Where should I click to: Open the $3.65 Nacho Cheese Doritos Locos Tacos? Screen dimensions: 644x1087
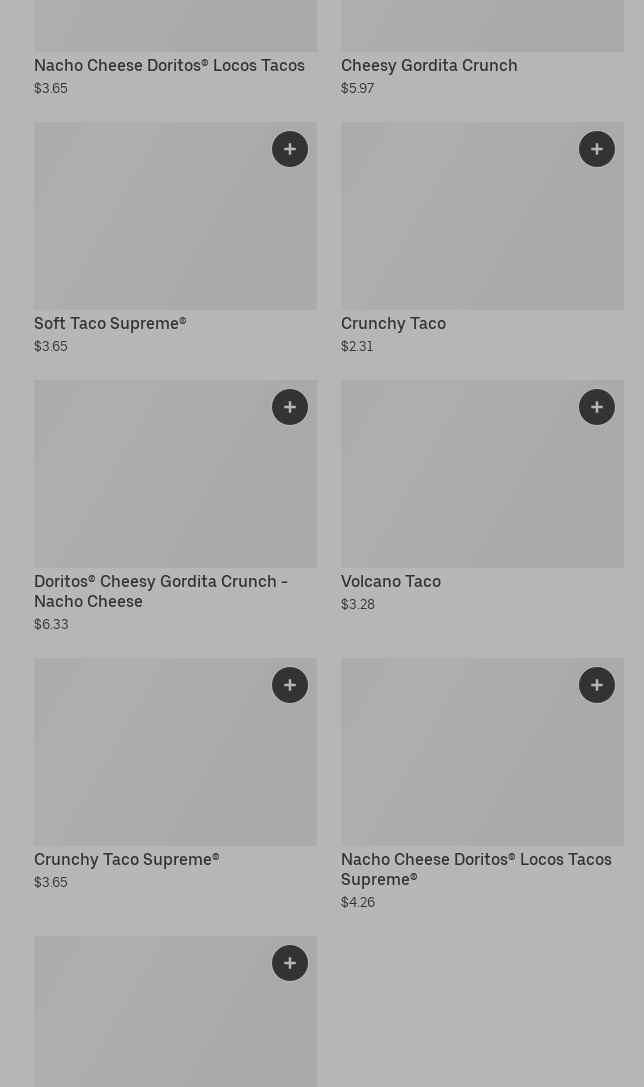point(169,65)
